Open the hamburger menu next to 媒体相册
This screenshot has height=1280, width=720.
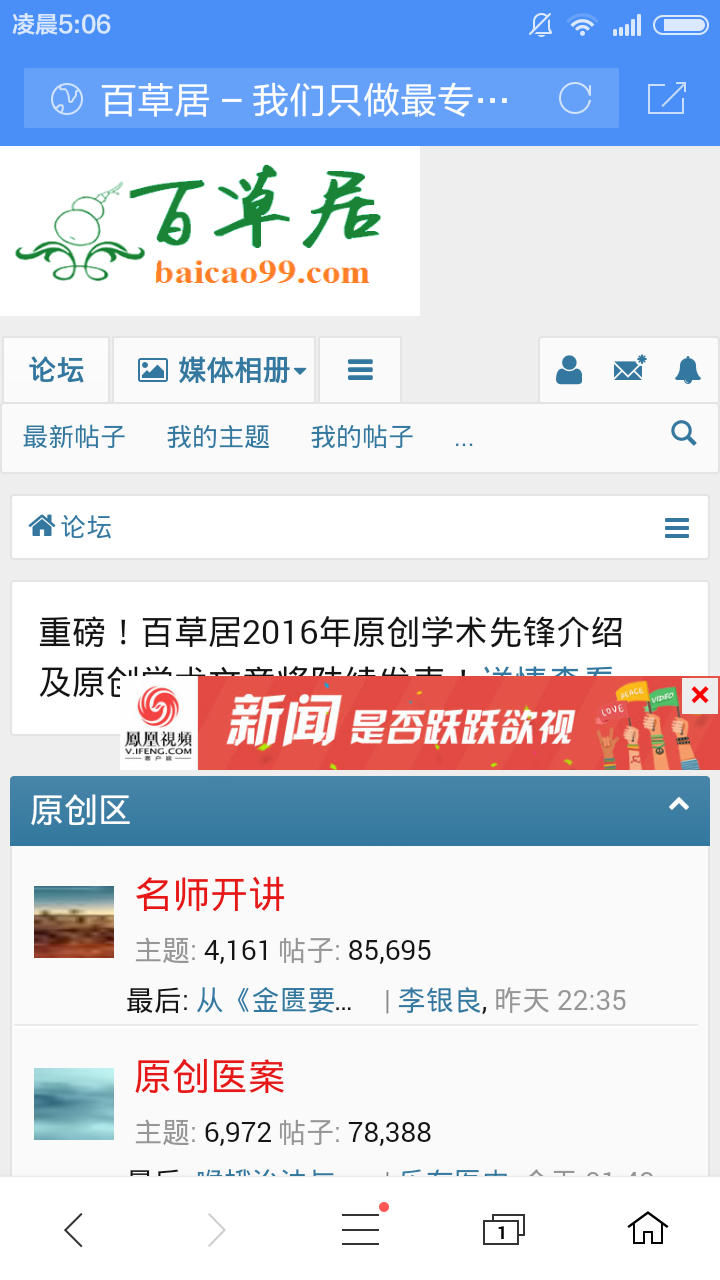coord(360,370)
